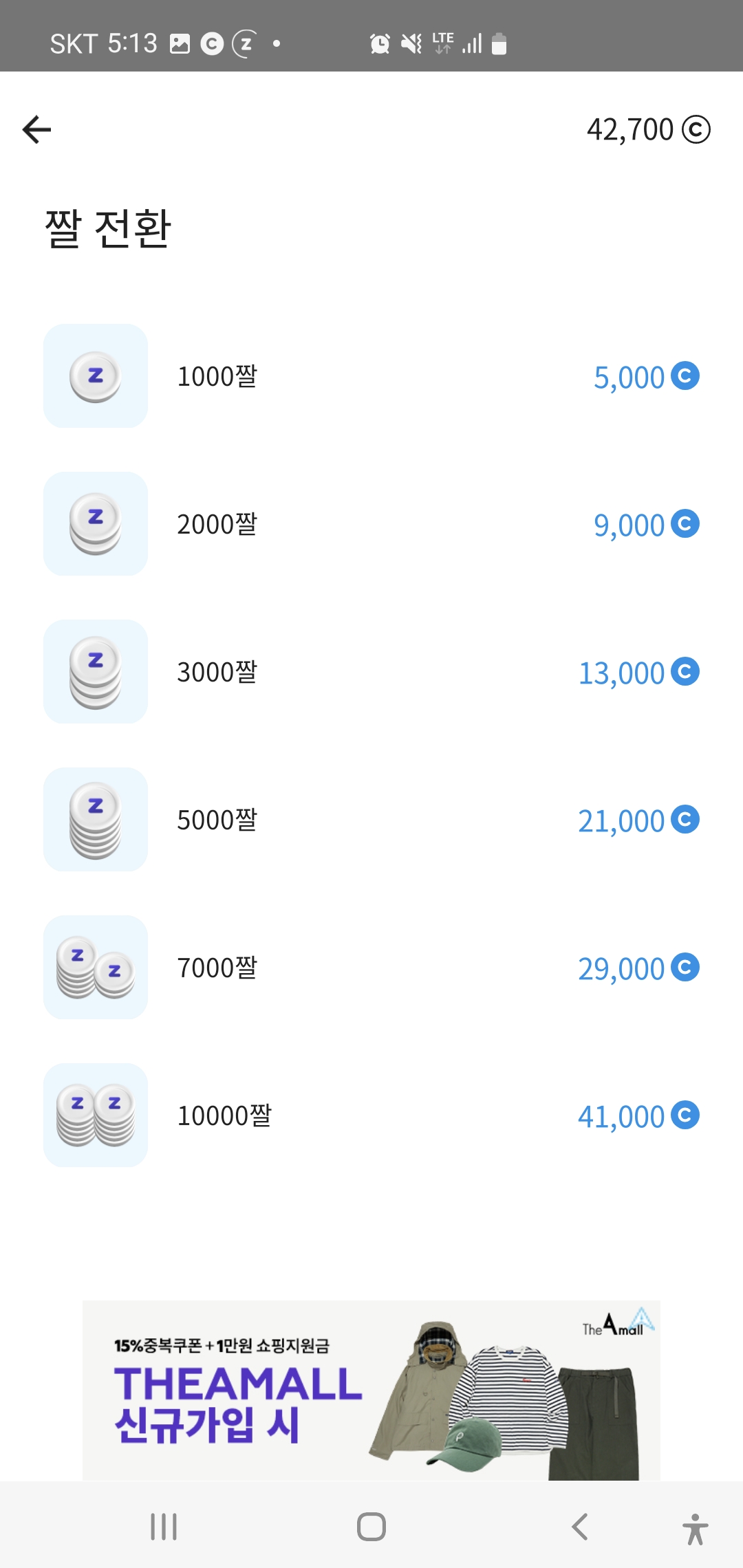The height and width of the screenshot is (1568, 743).
Task: Select the 1000짤 conversion for 5,000 coins
Action: pyautogui.click(x=371, y=376)
